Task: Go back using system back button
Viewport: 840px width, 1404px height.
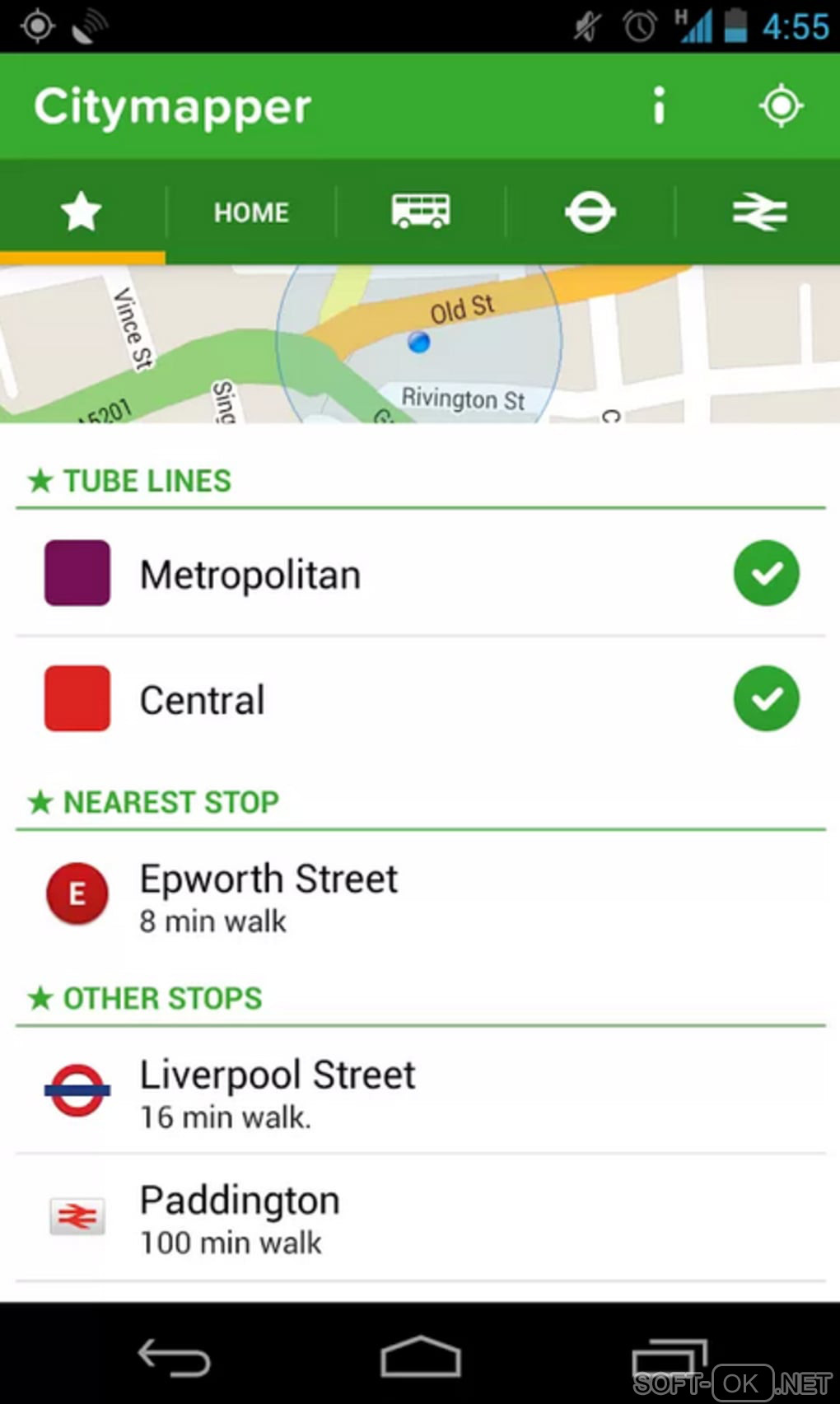Action: click(x=175, y=1356)
